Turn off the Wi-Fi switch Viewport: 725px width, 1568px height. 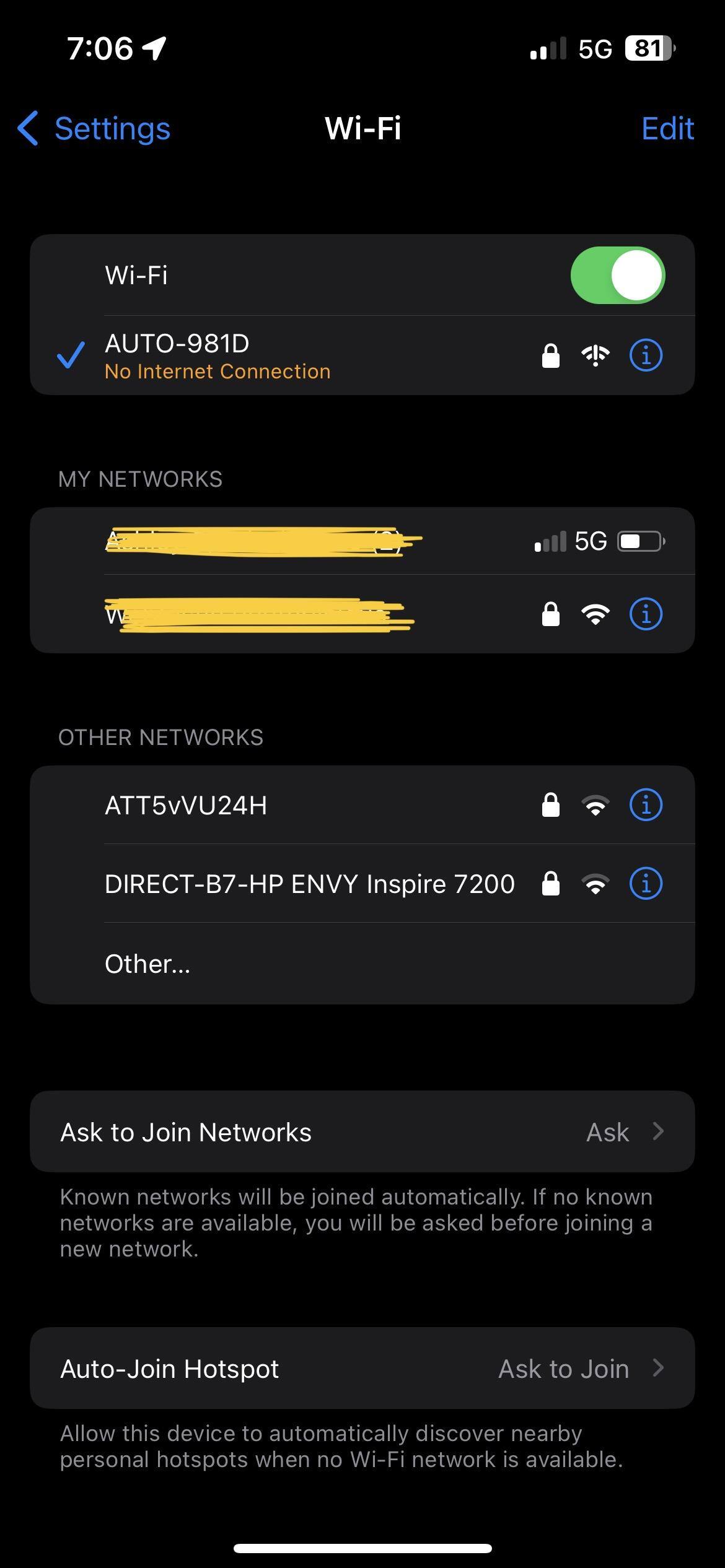point(617,276)
